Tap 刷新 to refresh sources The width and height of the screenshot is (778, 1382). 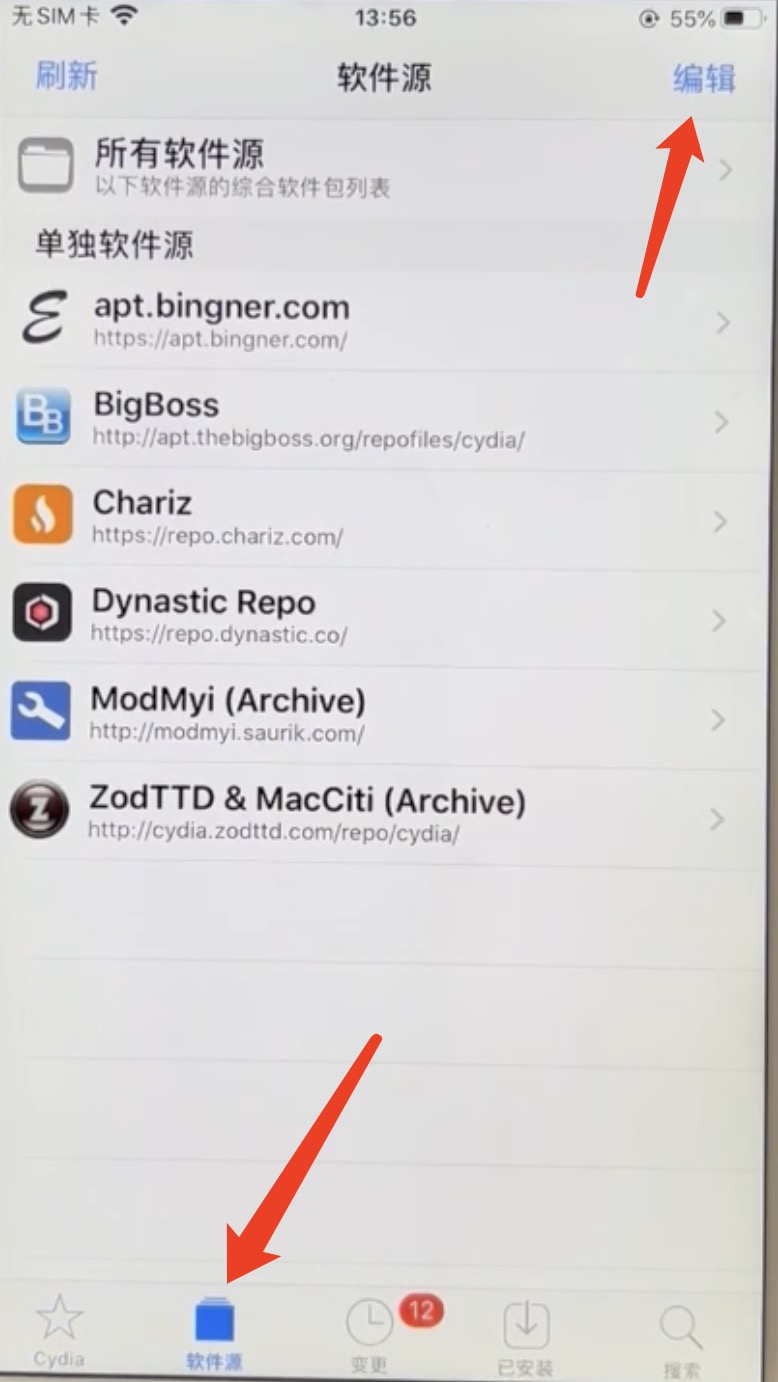67,76
